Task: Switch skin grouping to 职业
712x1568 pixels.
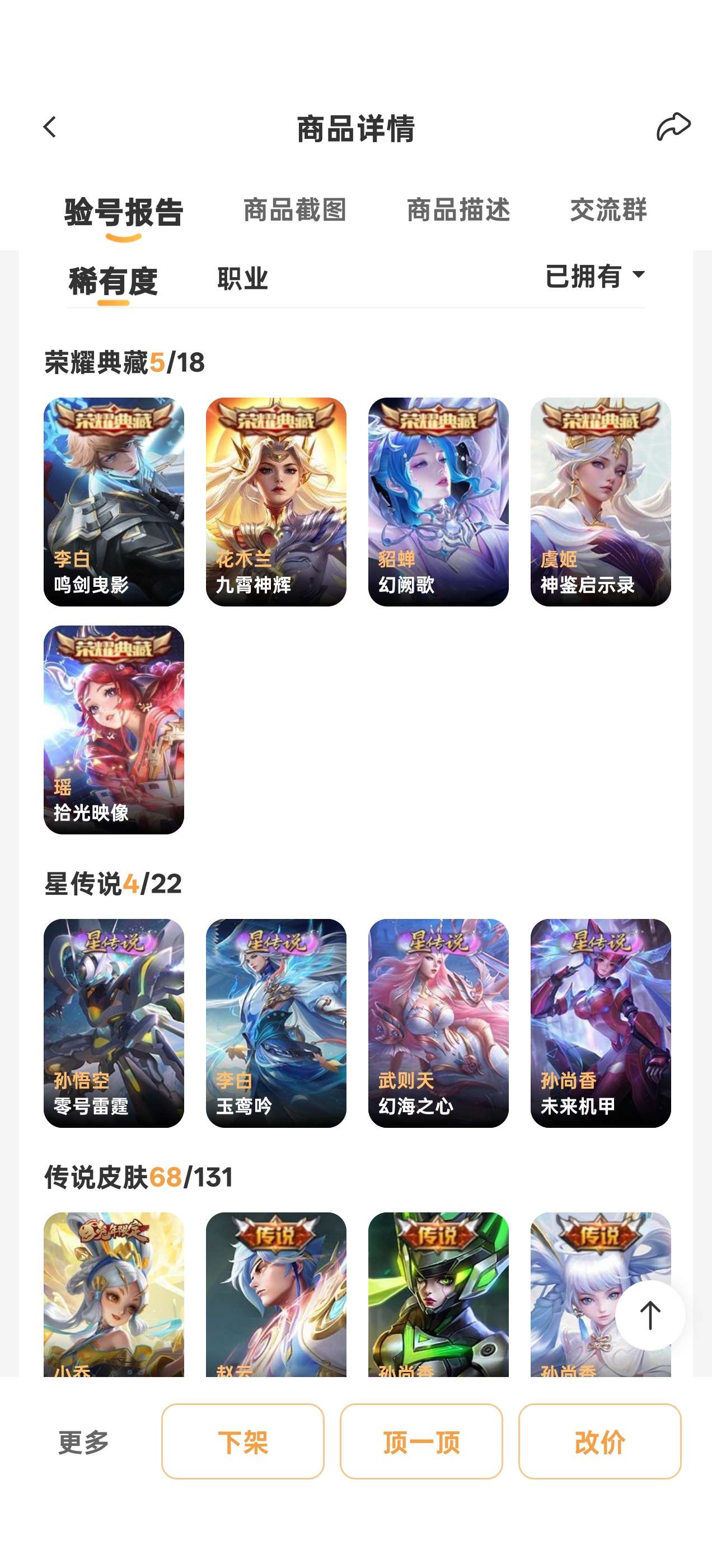Action: (243, 279)
